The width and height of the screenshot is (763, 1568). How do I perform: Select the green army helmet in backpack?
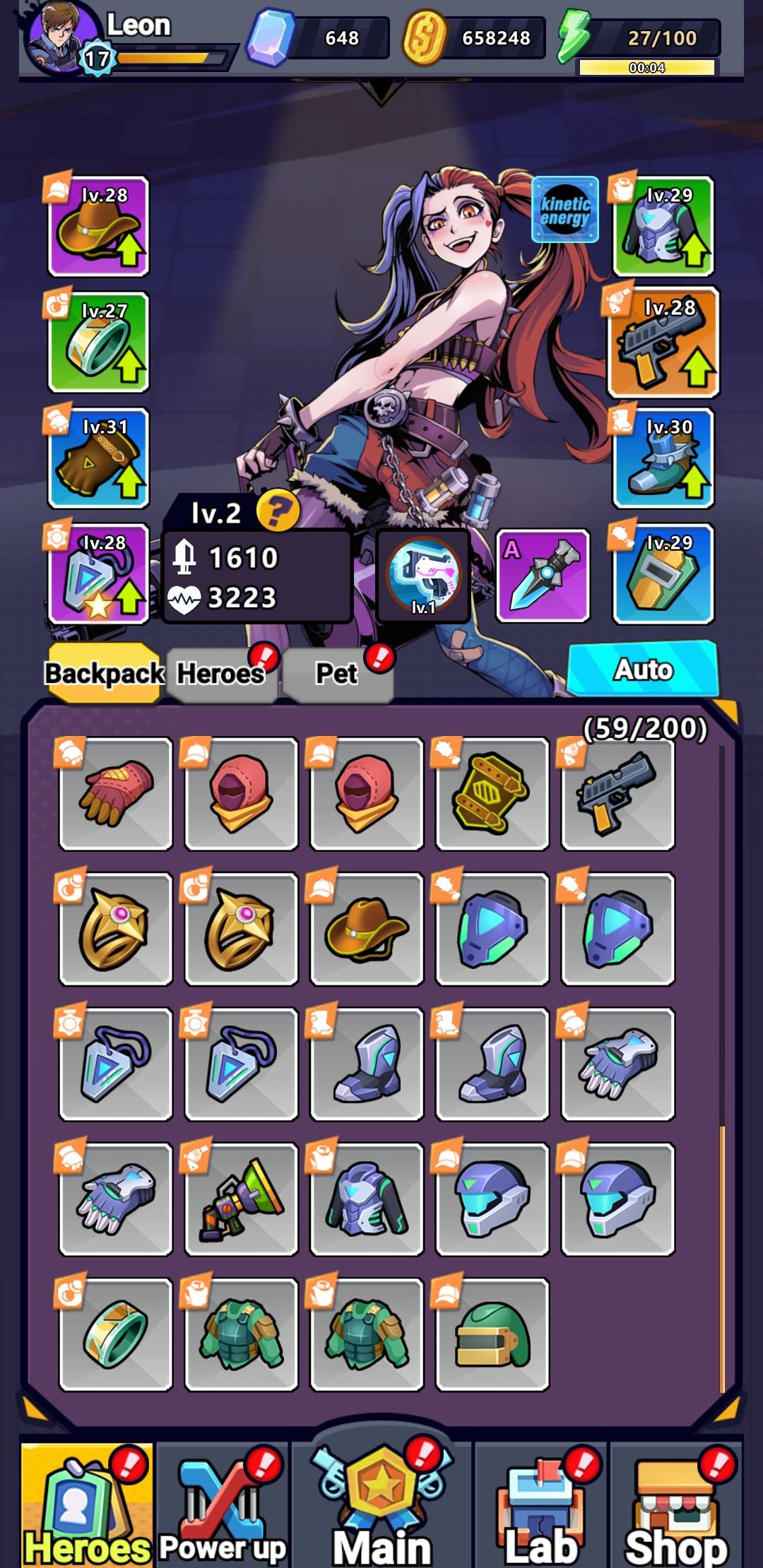click(x=492, y=1334)
